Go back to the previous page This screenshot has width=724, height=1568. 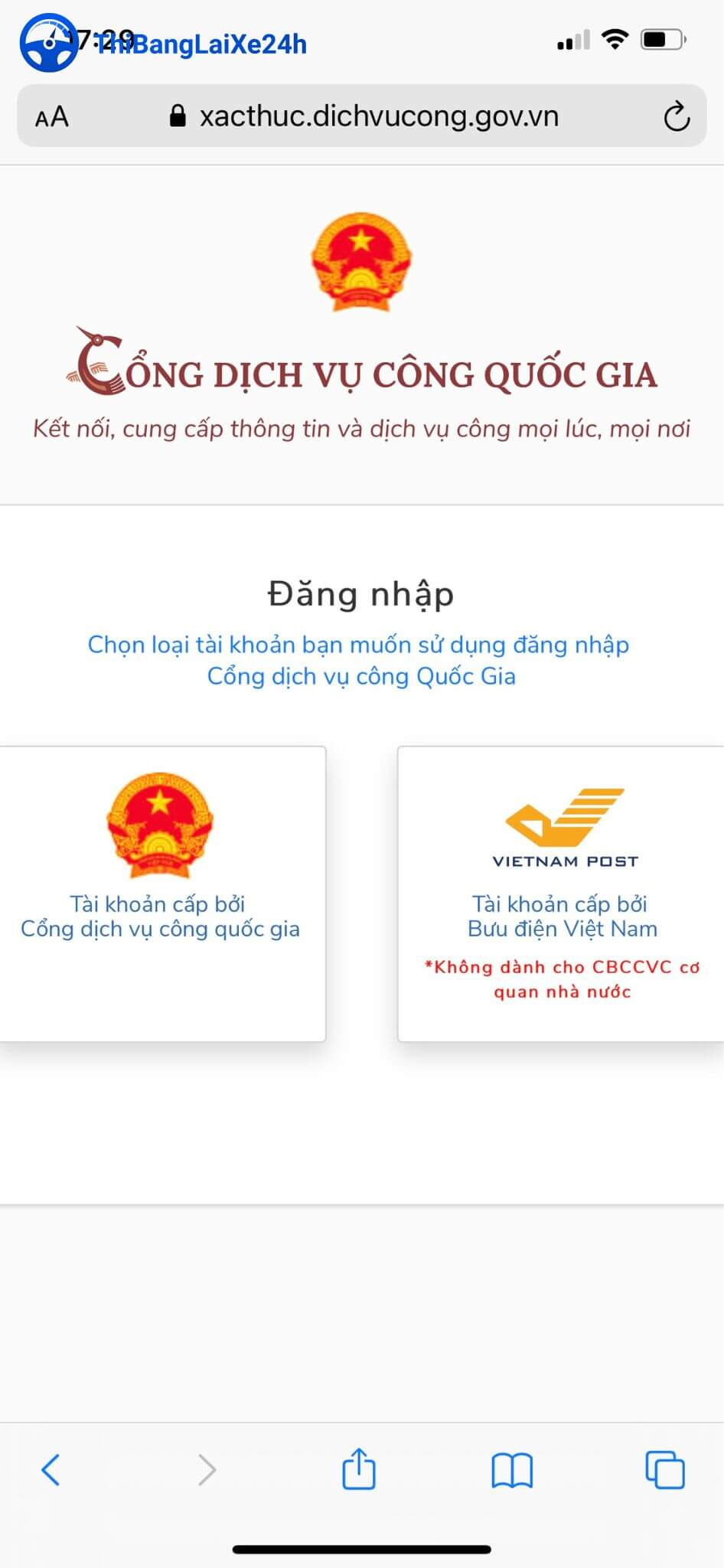(51, 1469)
